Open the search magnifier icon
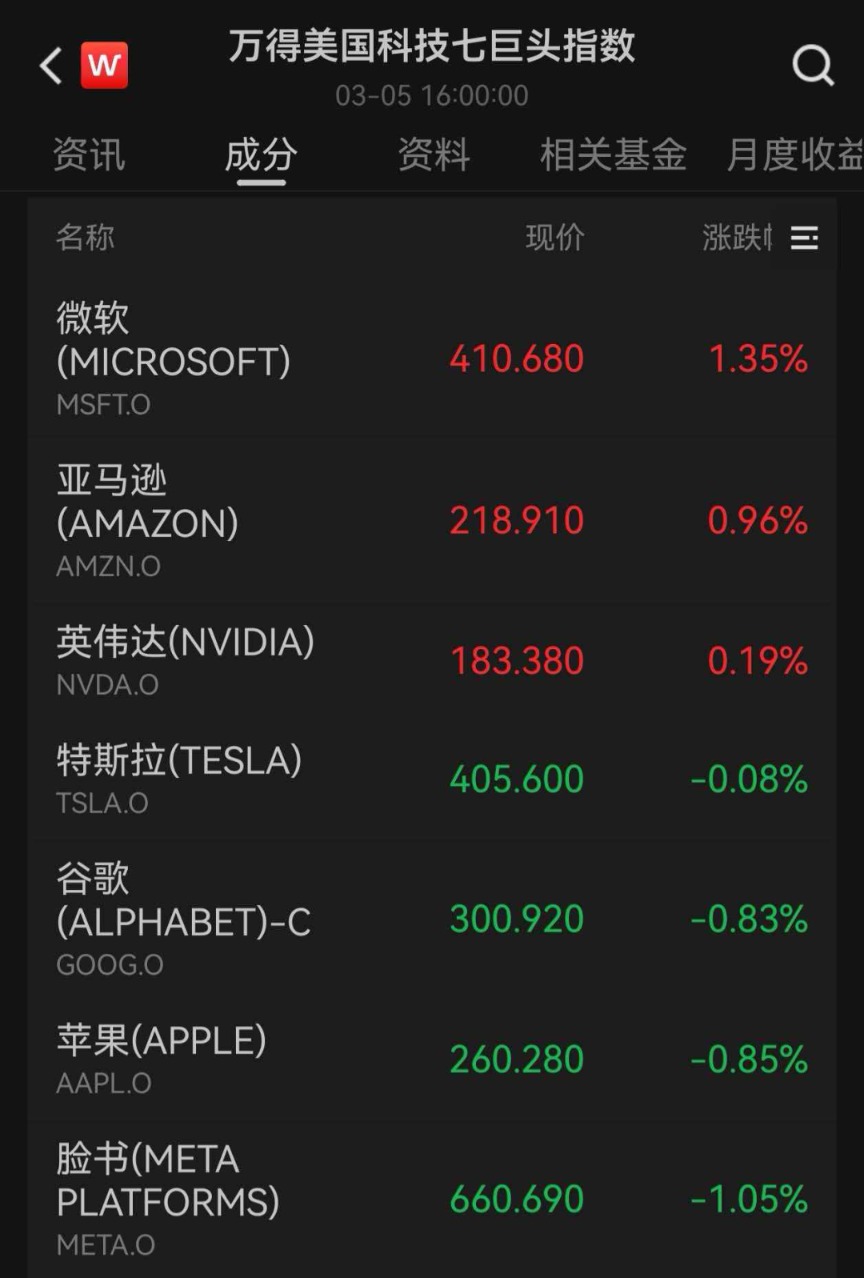The image size is (864, 1278). pos(812,66)
